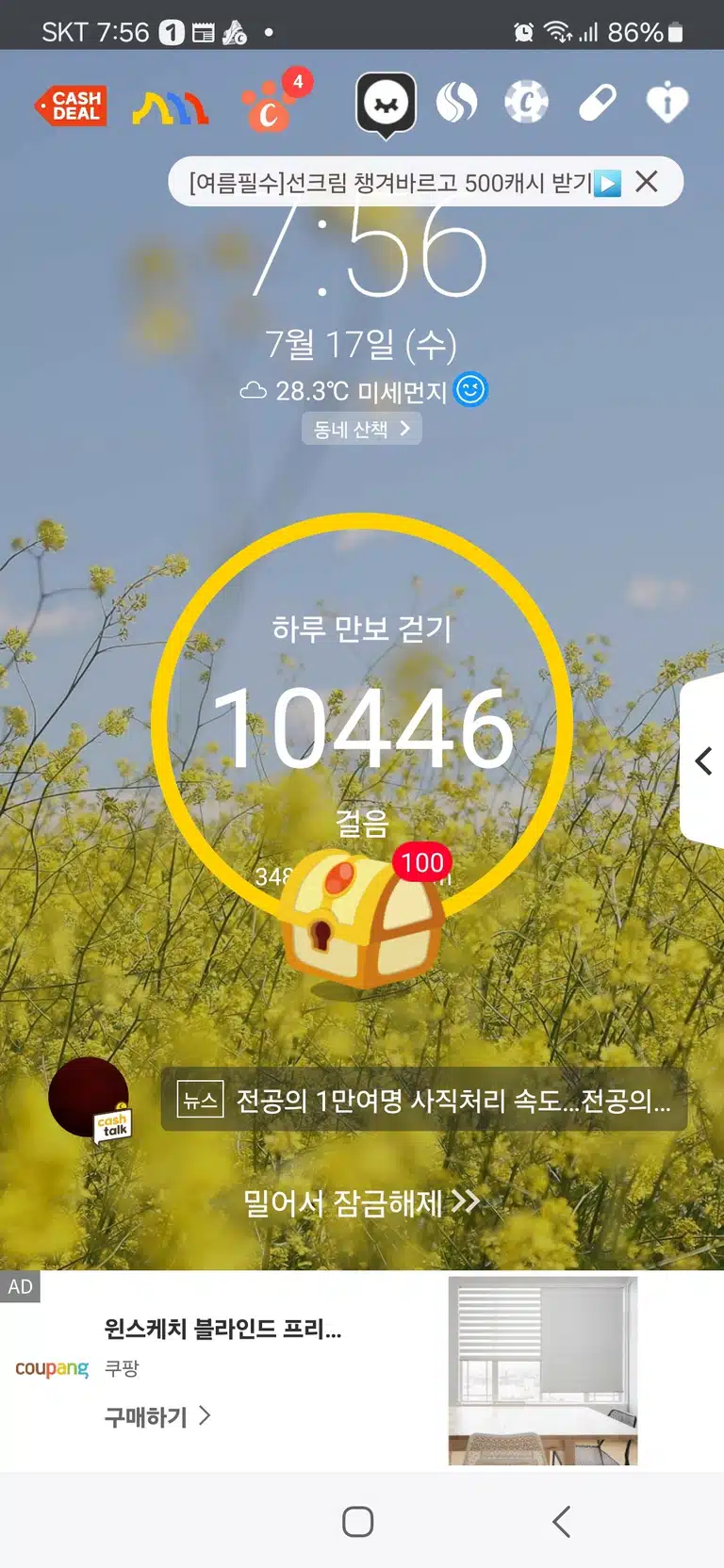Screen dimensions: 724x1568
Task: Expand the side panel arrow
Action: [703, 760]
